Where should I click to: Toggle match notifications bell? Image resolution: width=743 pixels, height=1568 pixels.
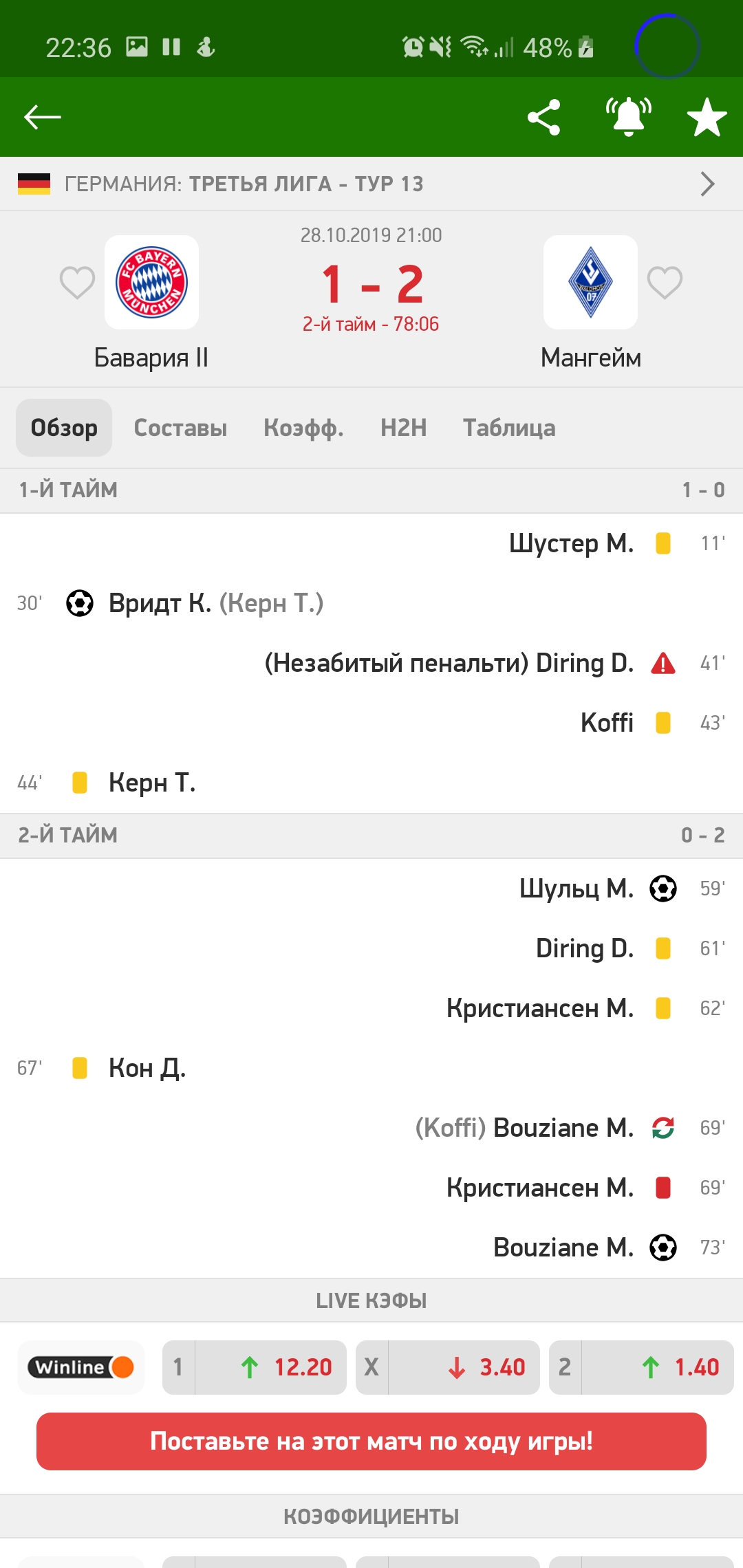628,117
